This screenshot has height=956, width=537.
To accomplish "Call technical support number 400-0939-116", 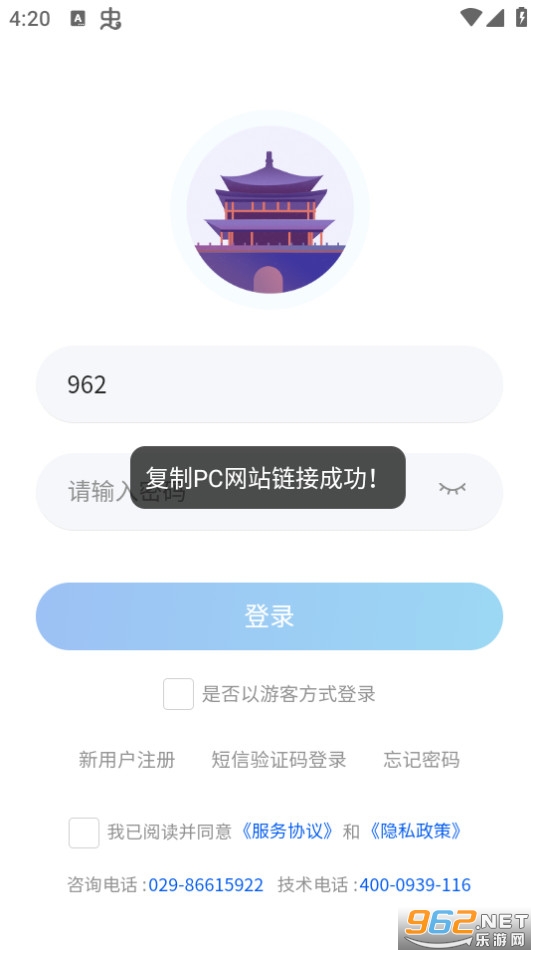I will pos(415,885).
